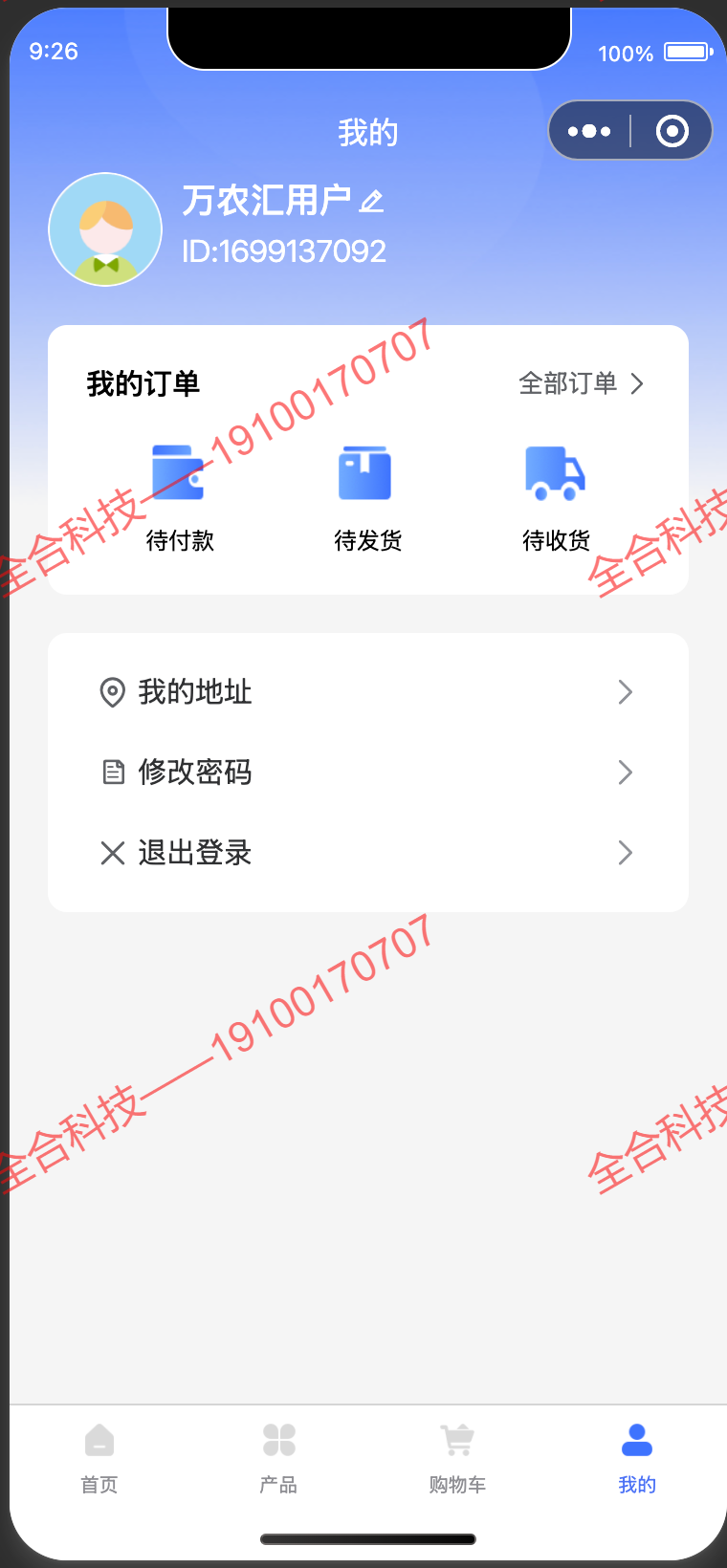Switch to the 首页 home tab
727x1568 pixels.
(x=99, y=1457)
